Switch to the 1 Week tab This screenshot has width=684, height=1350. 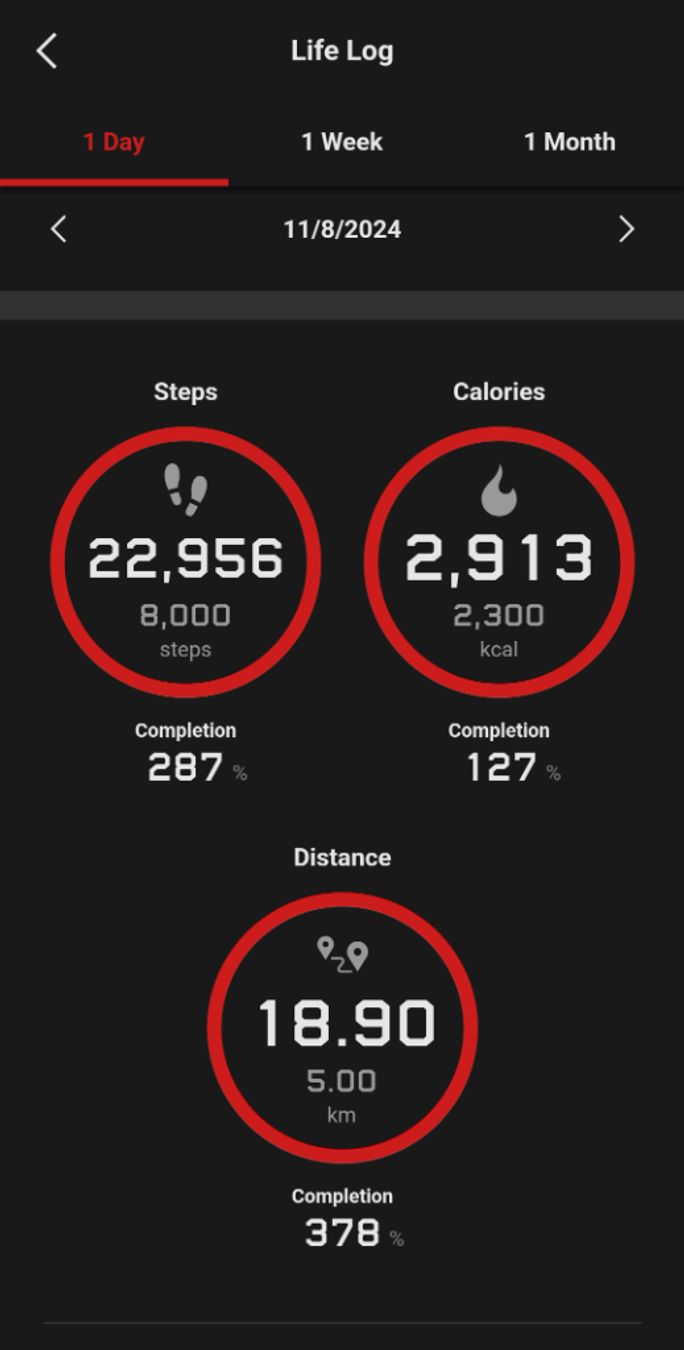(342, 142)
